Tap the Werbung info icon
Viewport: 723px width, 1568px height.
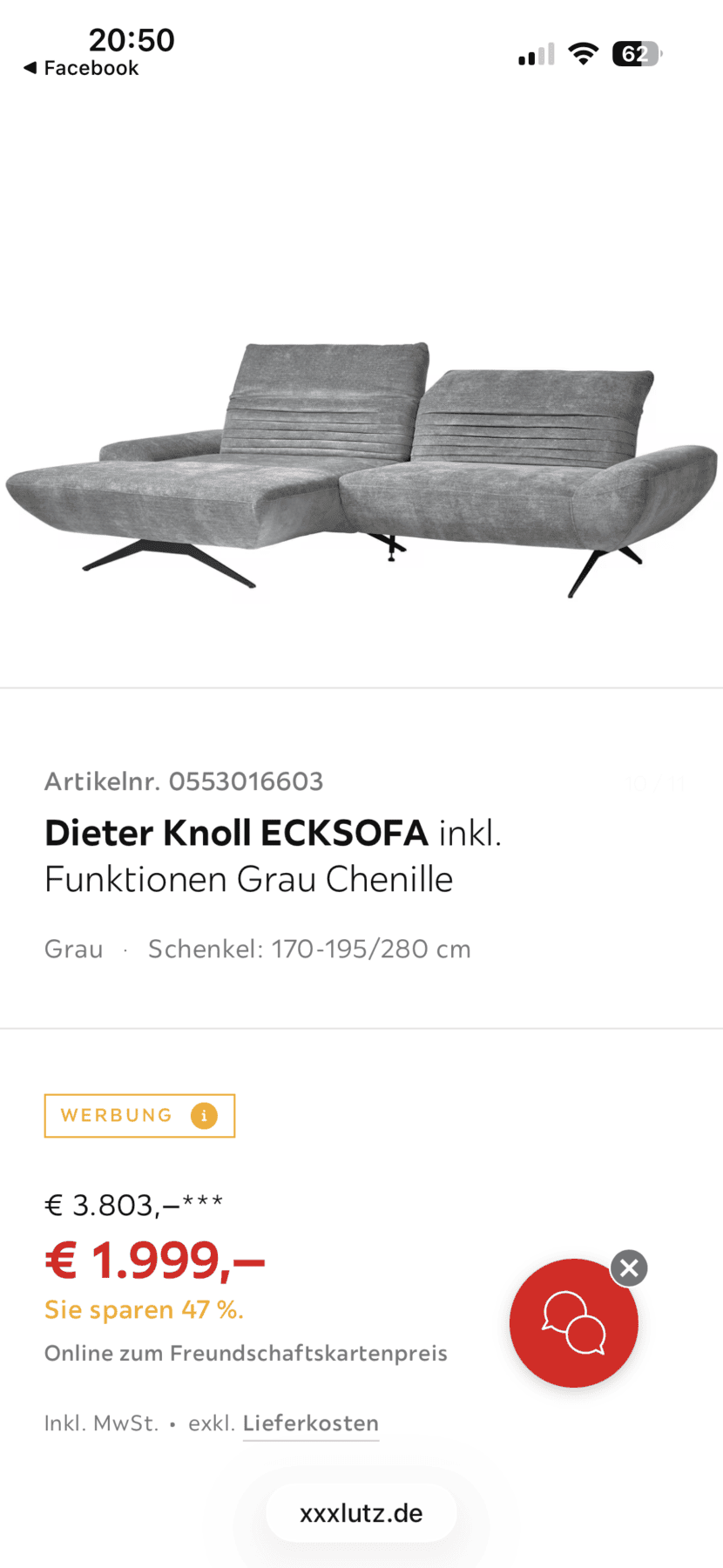[x=204, y=1115]
